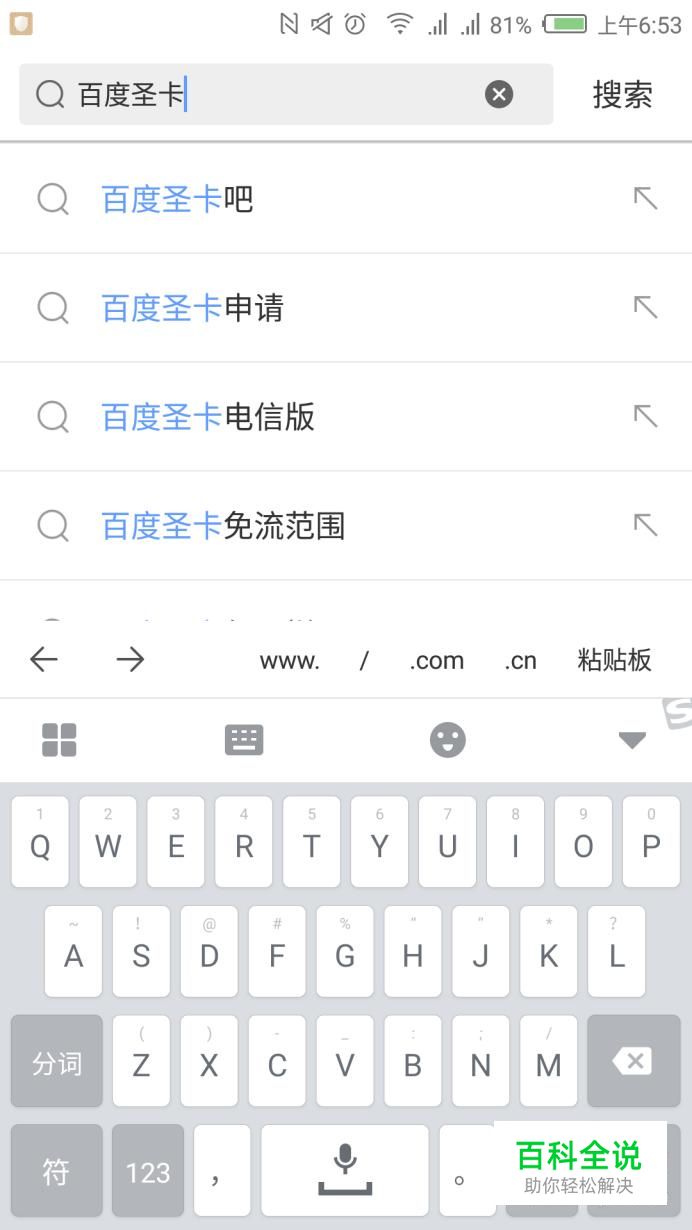Move the cursor left with the left arrow

click(x=44, y=659)
